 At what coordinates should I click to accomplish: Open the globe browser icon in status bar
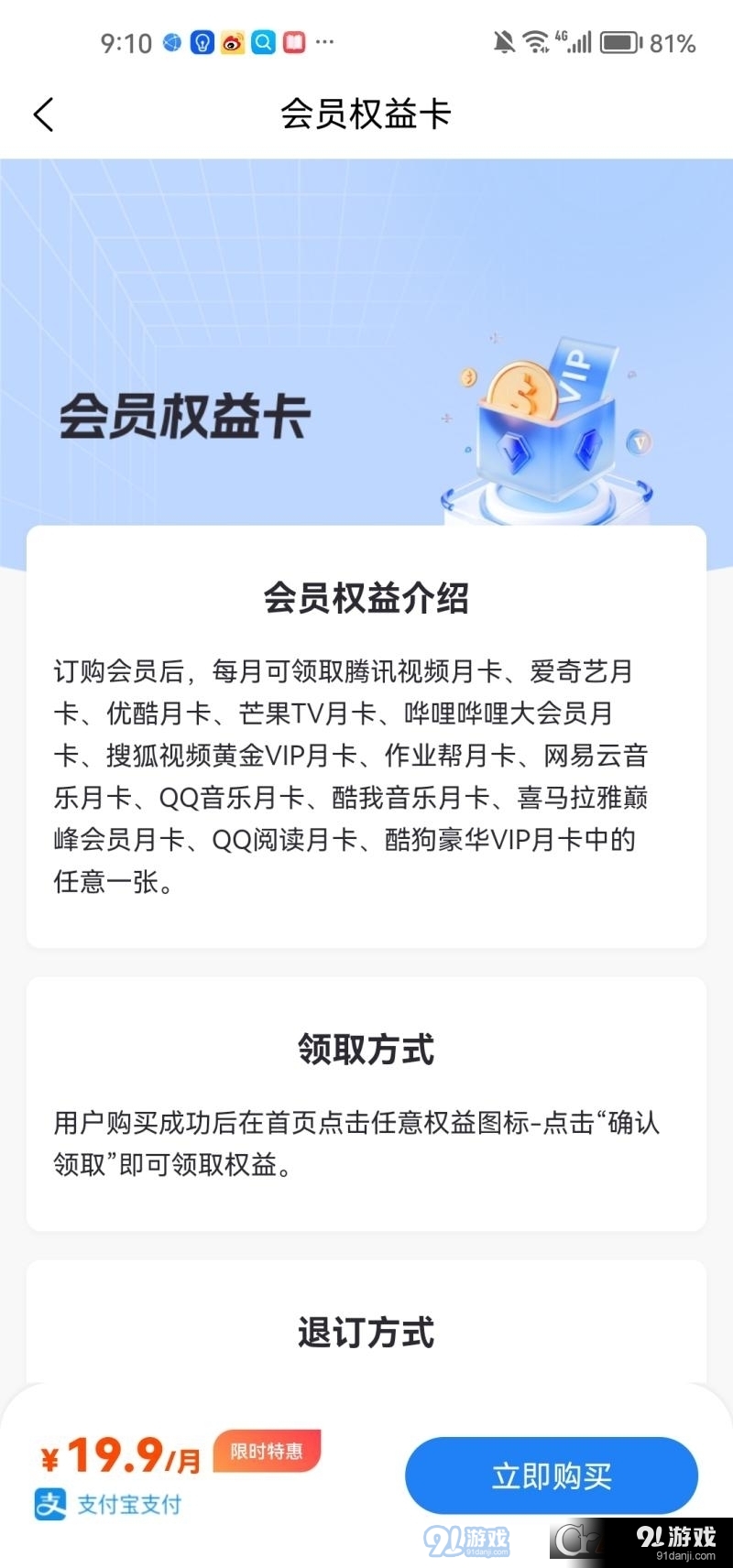(170, 41)
